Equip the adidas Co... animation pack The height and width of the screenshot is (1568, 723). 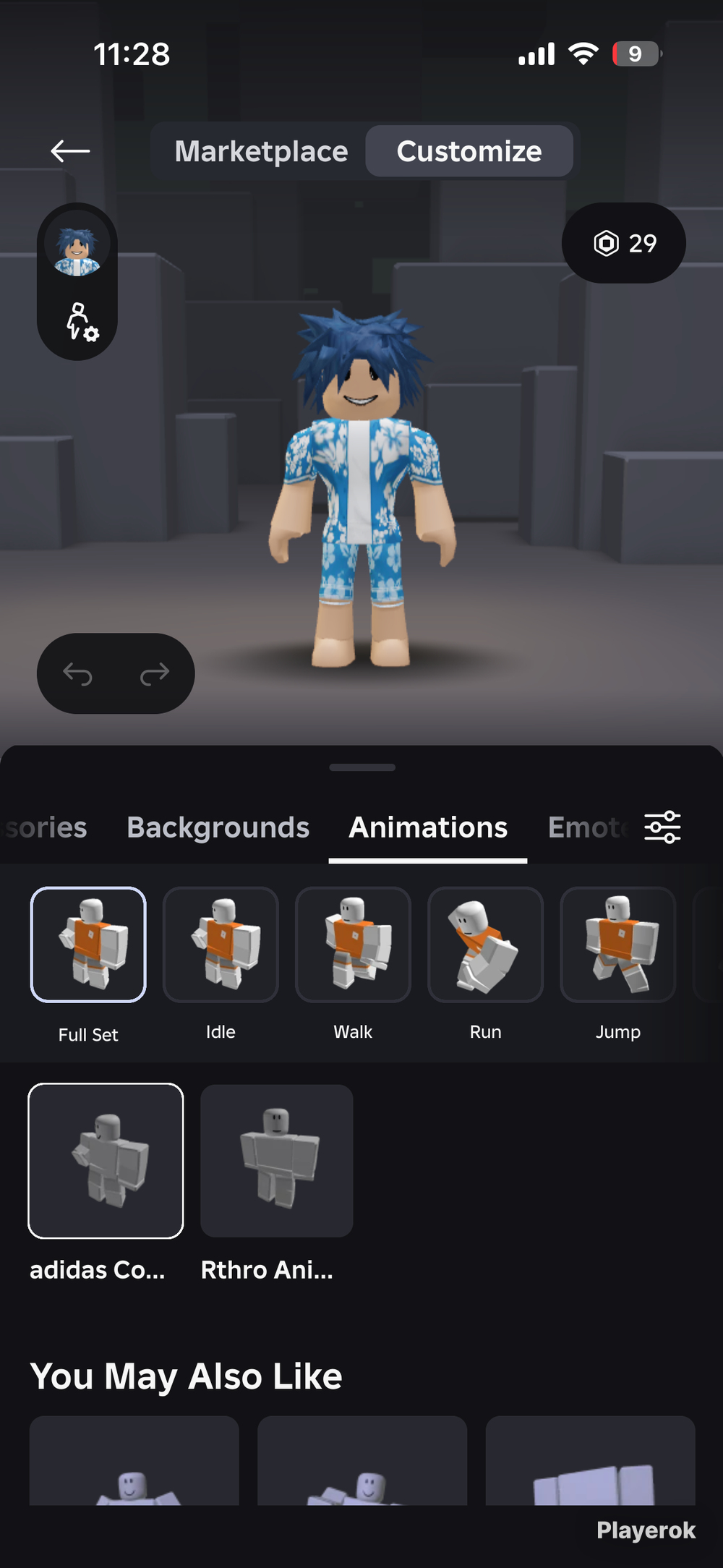pyautogui.click(x=106, y=1161)
